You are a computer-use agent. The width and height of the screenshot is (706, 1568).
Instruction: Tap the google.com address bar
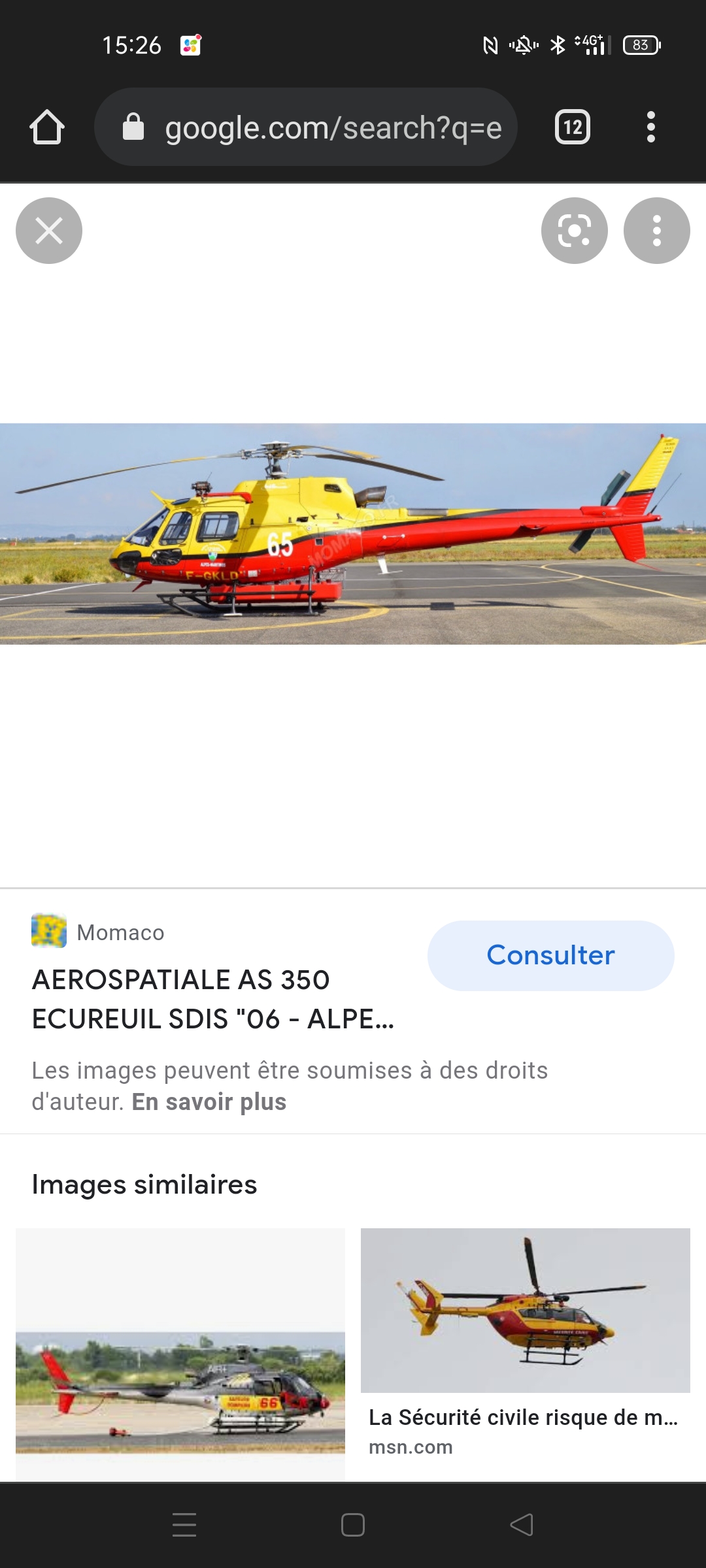click(306, 127)
